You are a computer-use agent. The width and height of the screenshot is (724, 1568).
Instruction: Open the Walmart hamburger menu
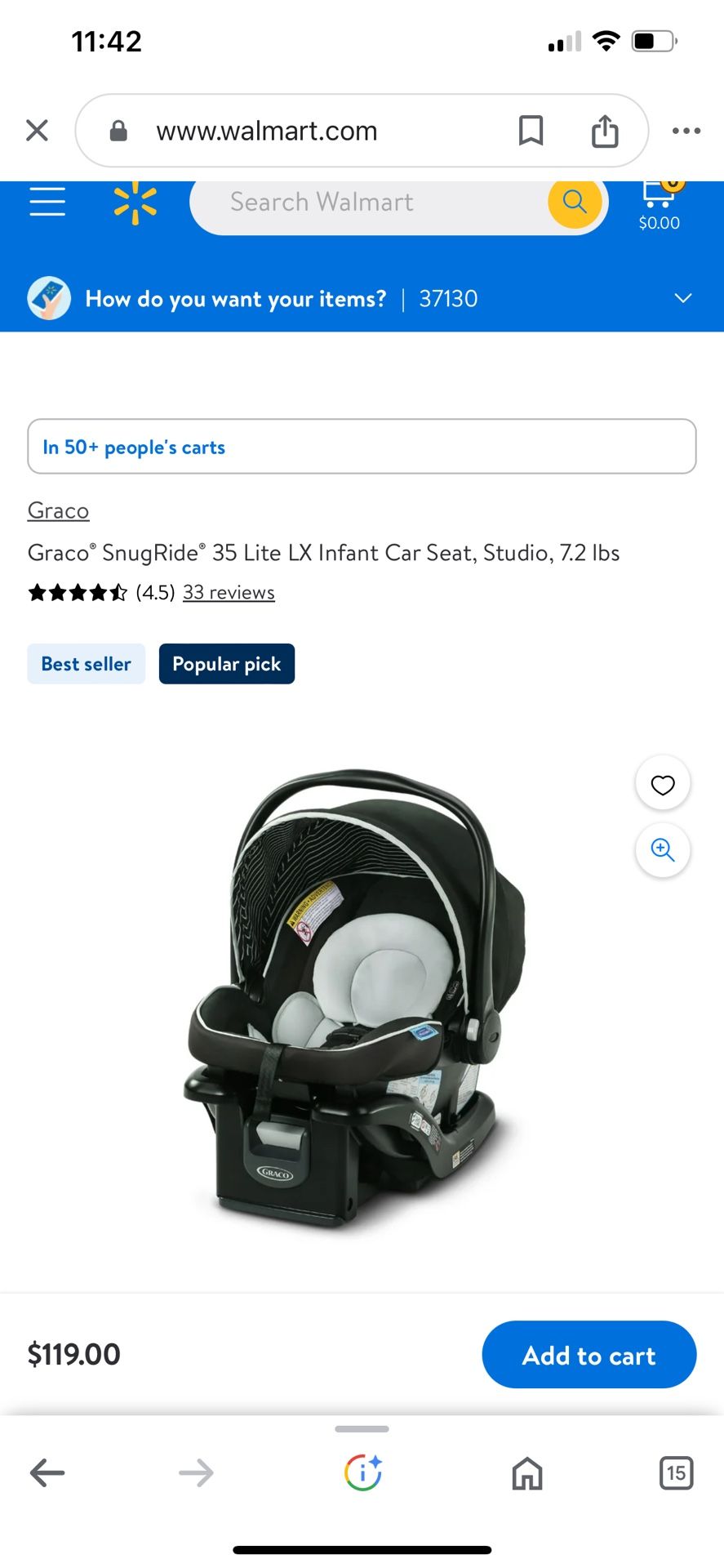pyautogui.click(x=47, y=202)
